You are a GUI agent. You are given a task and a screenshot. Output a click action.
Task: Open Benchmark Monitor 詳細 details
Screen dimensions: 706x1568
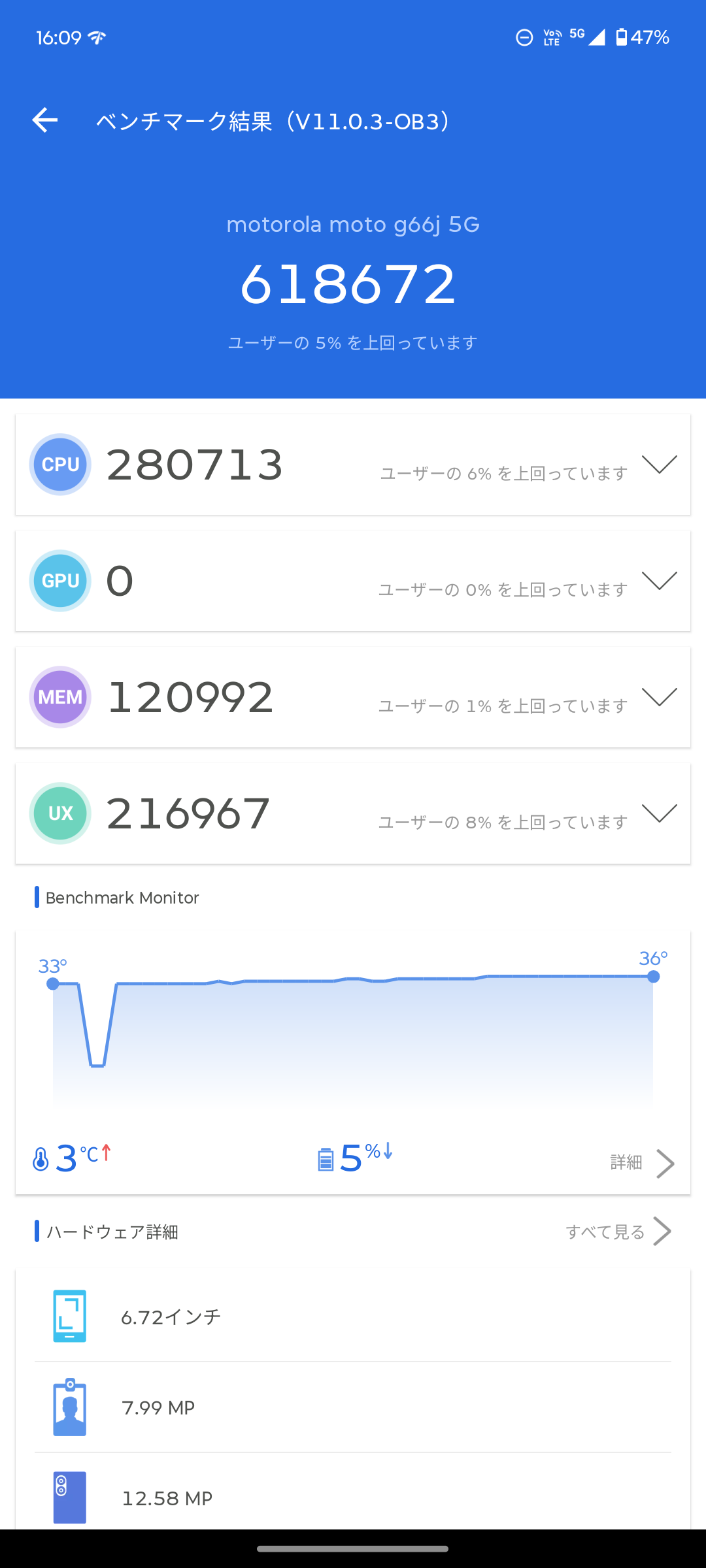[x=642, y=1163]
